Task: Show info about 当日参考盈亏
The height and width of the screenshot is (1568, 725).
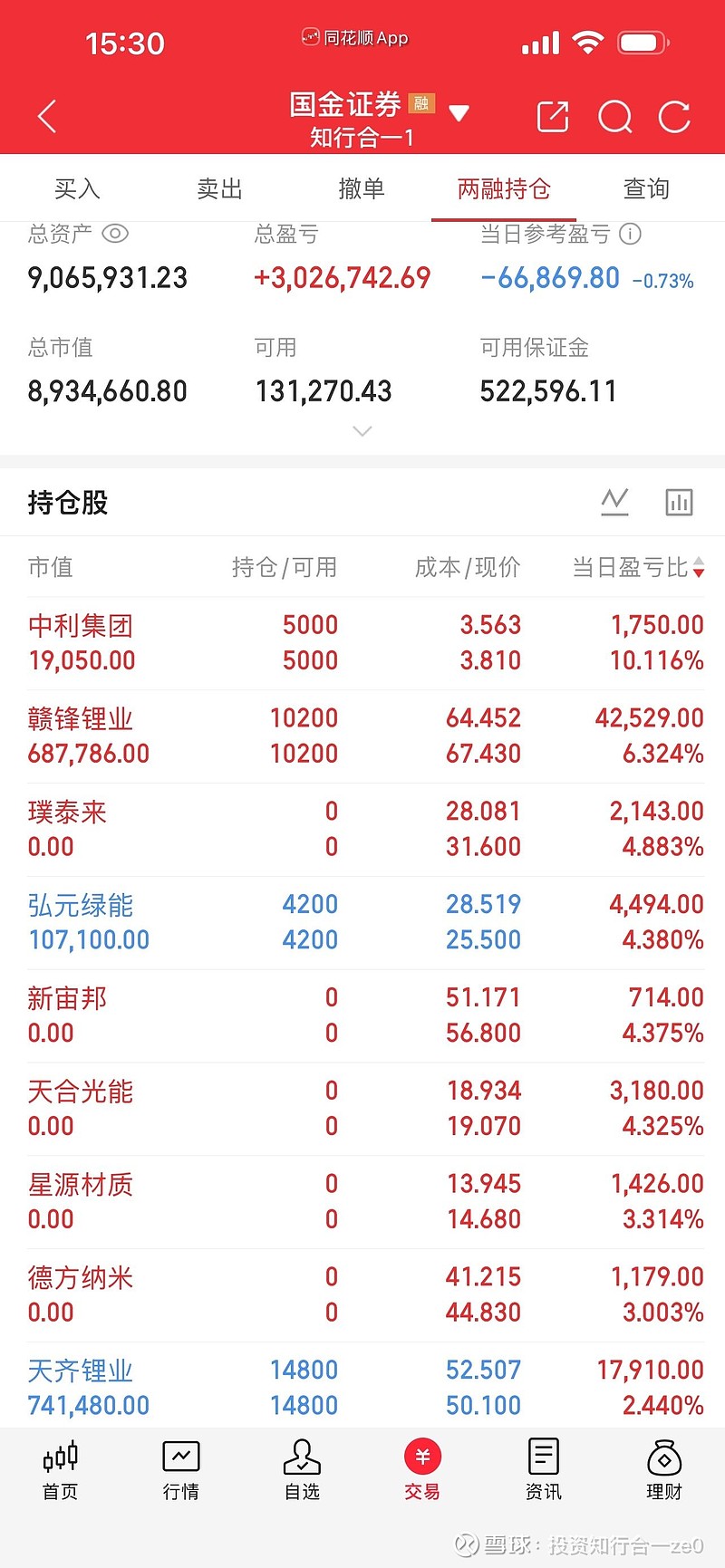Action: click(630, 234)
